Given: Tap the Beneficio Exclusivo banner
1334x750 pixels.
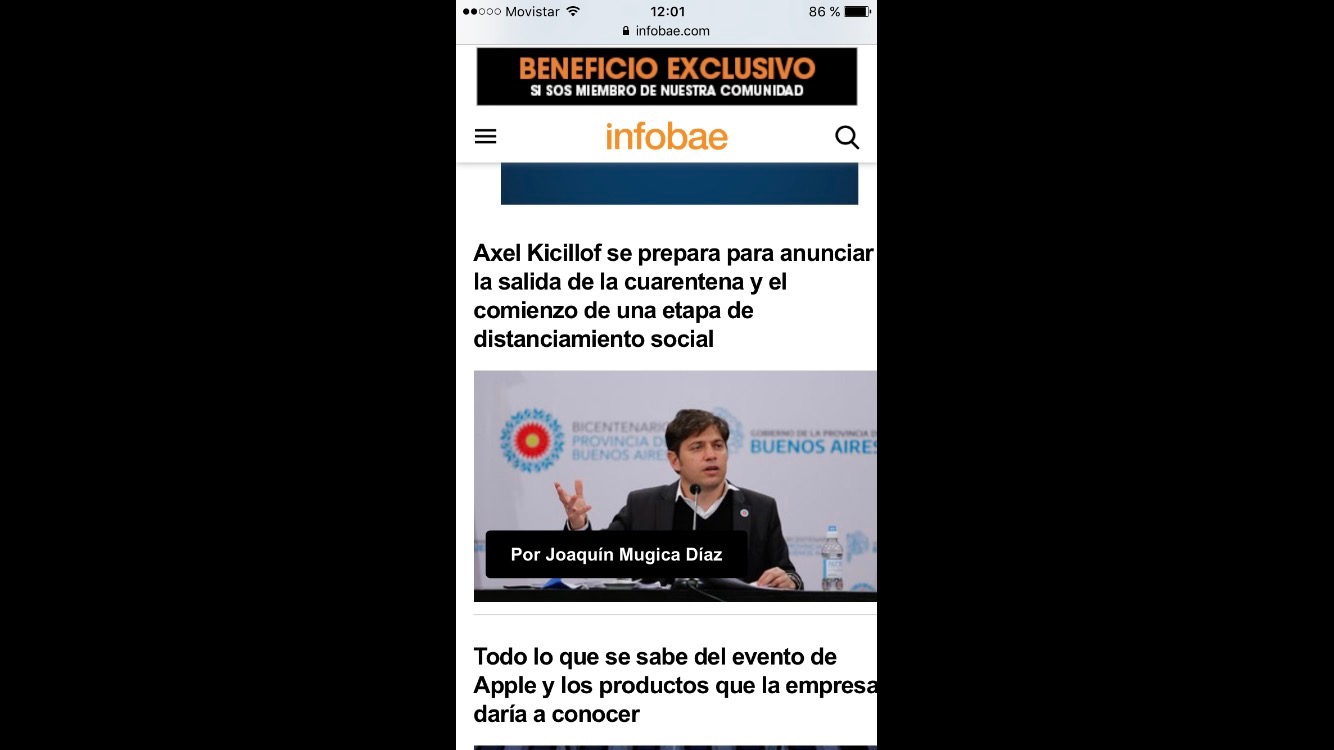Looking at the screenshot, I should 666,77.
